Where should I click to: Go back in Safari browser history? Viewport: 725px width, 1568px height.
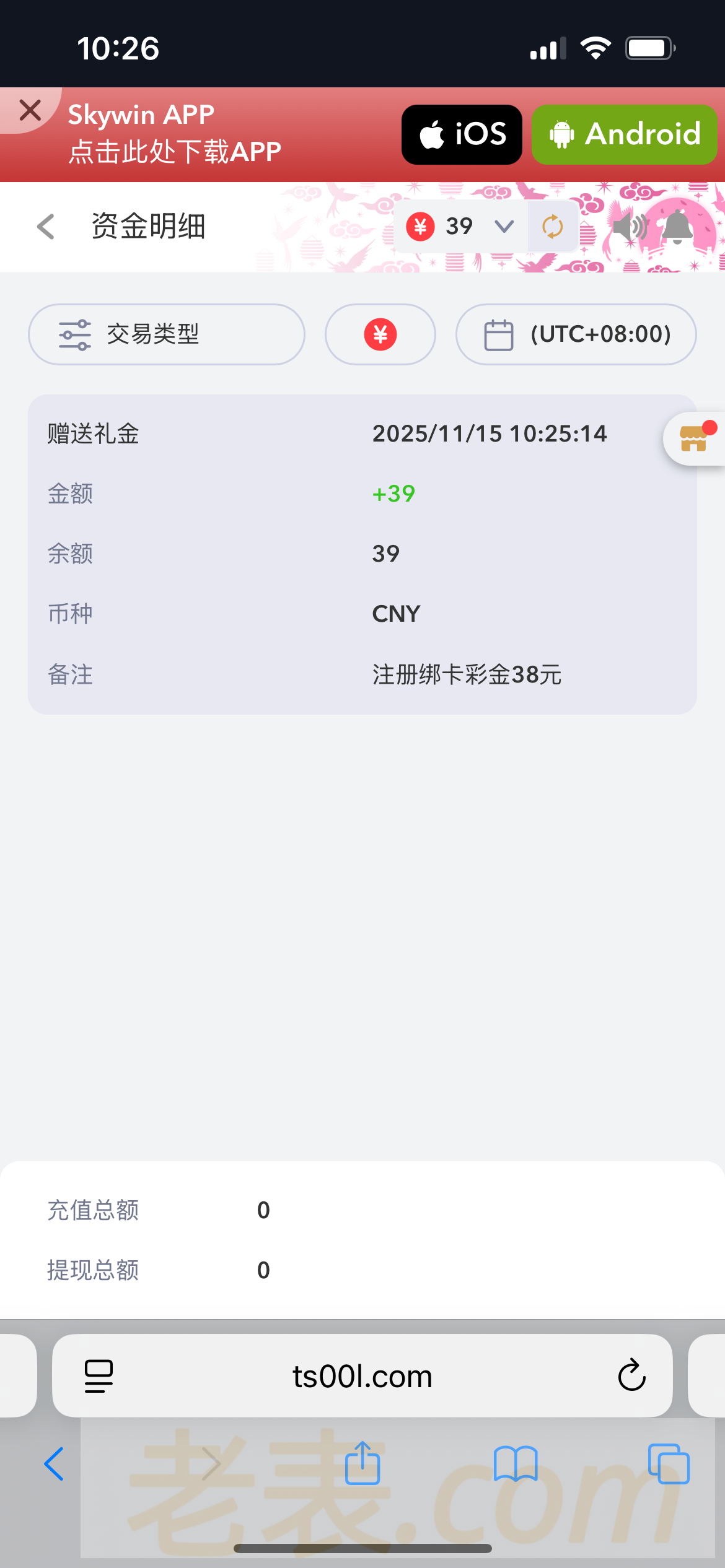click(55, 1464)
